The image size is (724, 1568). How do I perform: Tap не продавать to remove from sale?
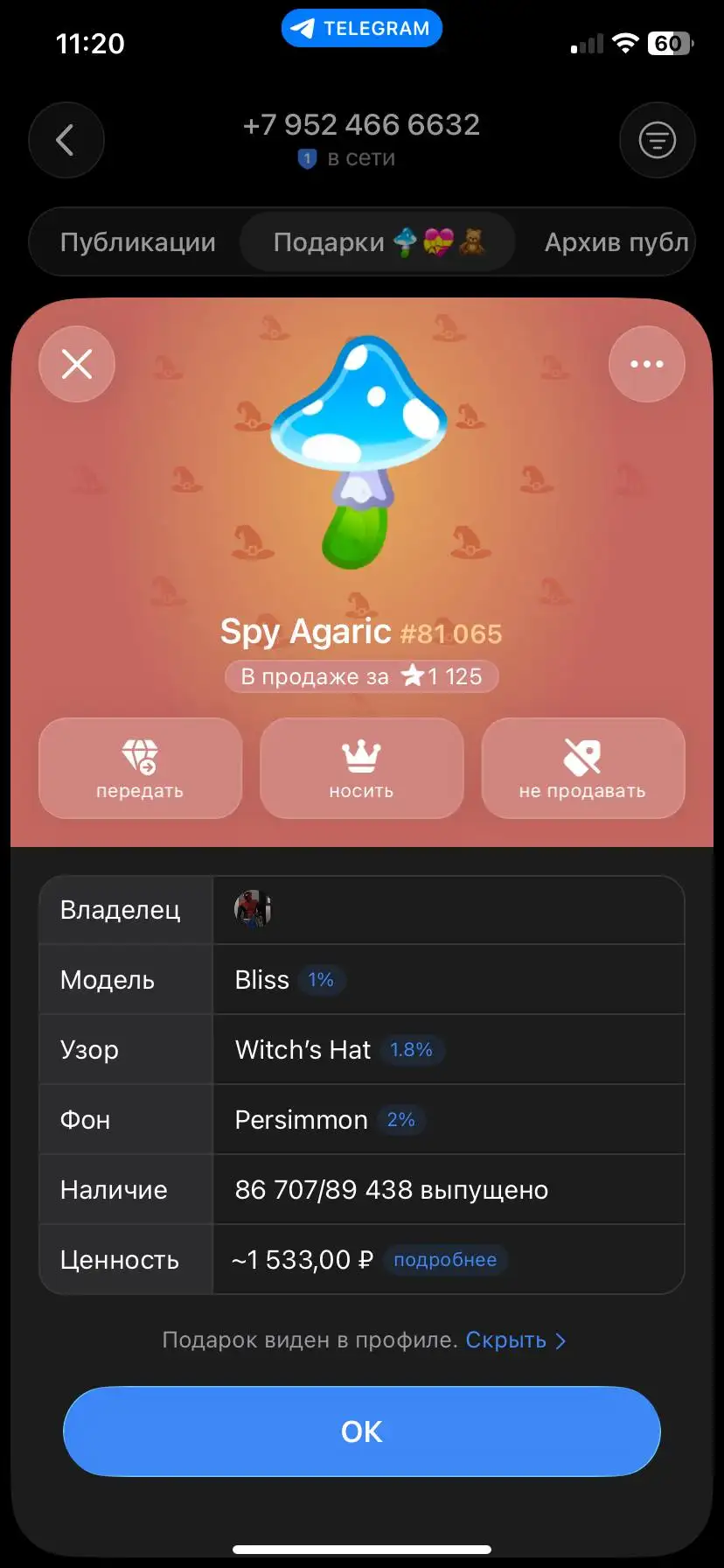[x=582, y=768]
